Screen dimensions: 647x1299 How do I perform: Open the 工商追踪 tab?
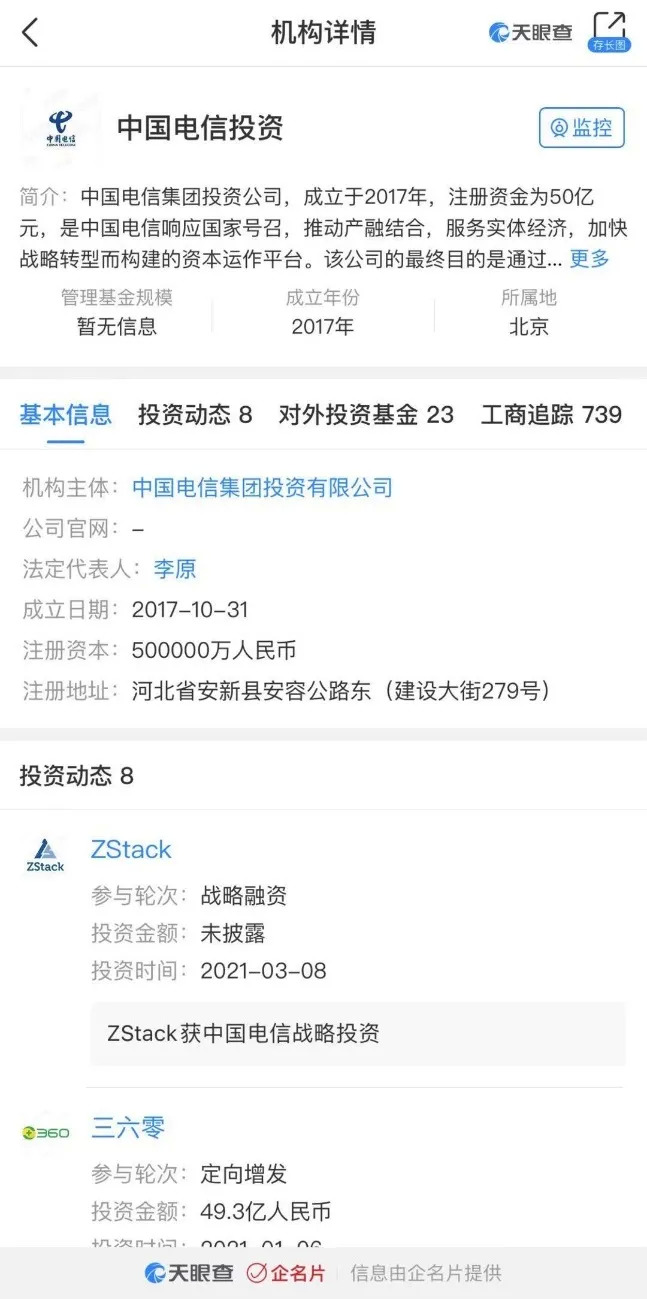(551, 415)
